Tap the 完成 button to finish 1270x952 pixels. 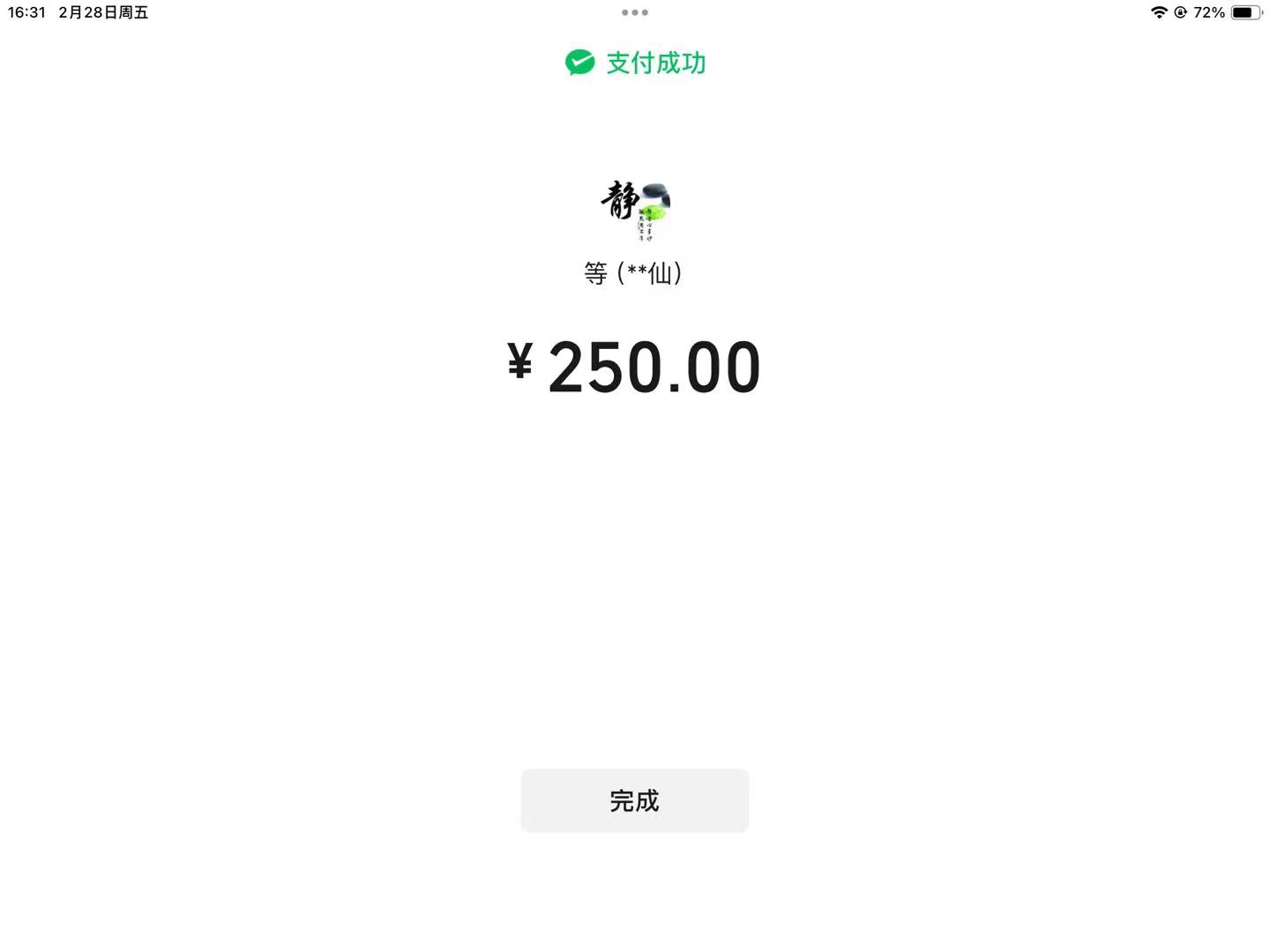point(634,800)
